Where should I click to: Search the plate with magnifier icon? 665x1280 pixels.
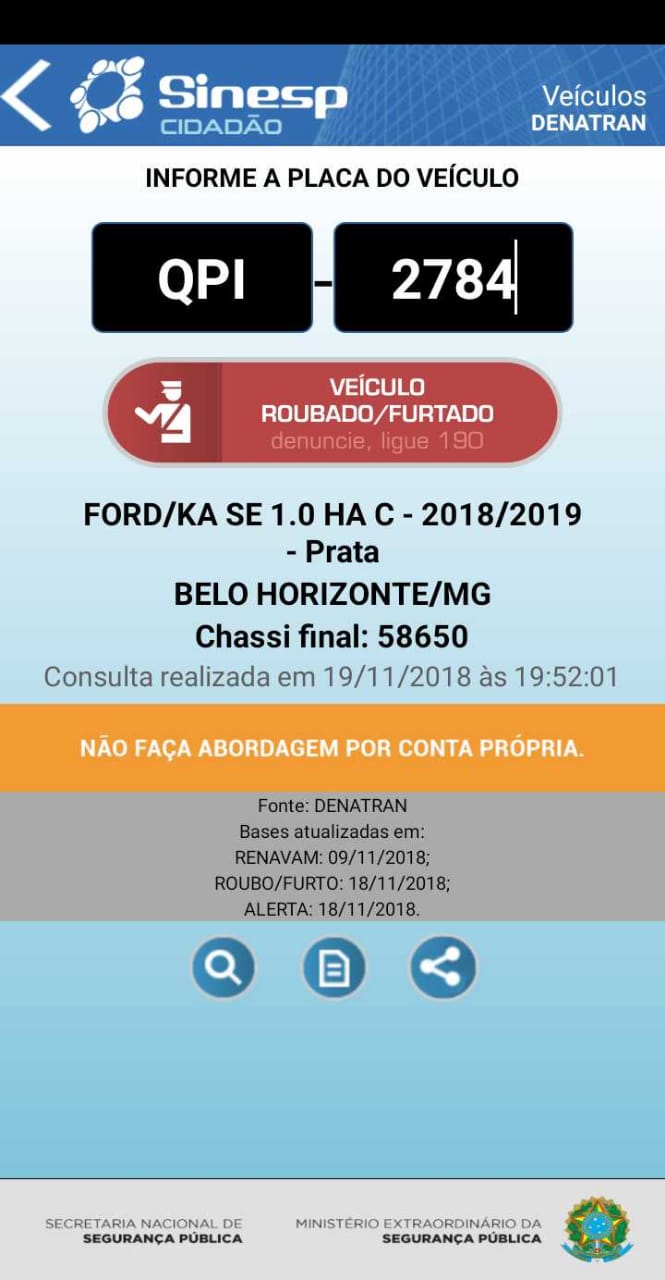tap(223, 967)
